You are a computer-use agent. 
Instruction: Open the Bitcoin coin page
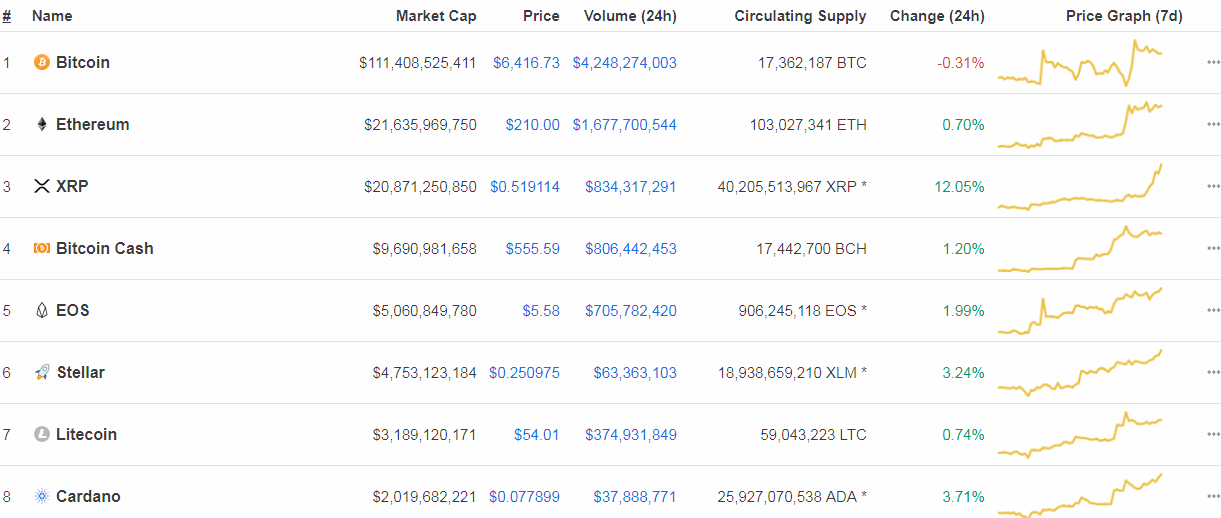(82, 62)
